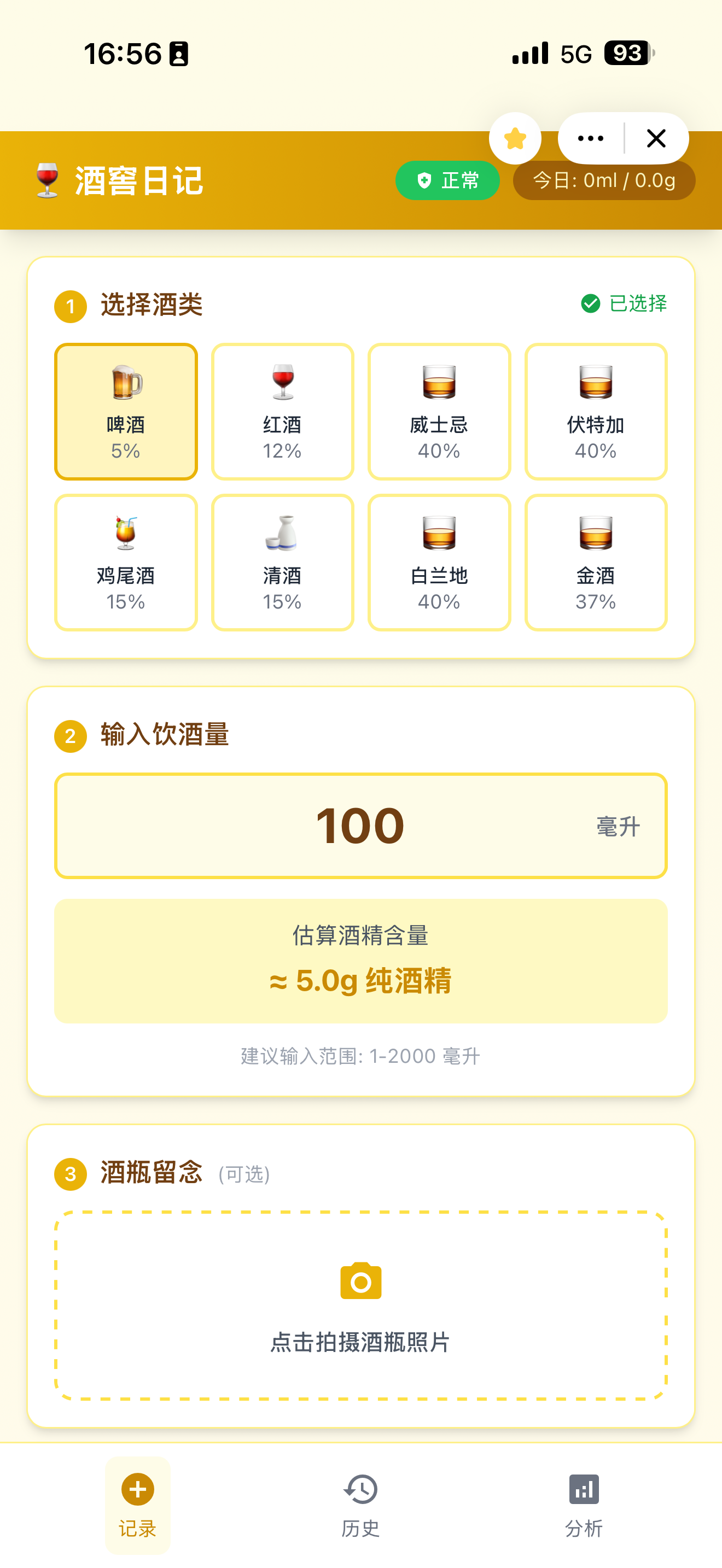Select 啤酒 5% as the drink type
This screenshot has height=1568, width=722.
(126, 412)
